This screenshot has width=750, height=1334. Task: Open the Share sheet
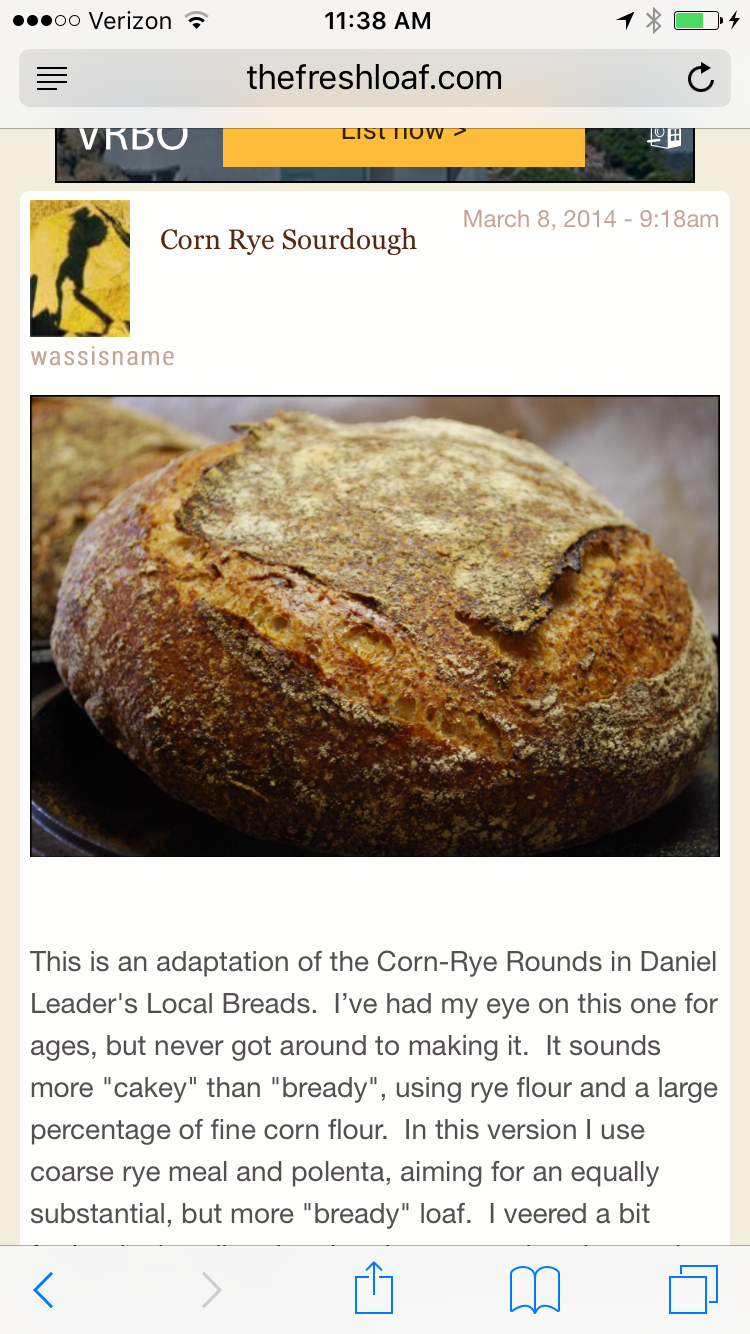pos(373,1289)
